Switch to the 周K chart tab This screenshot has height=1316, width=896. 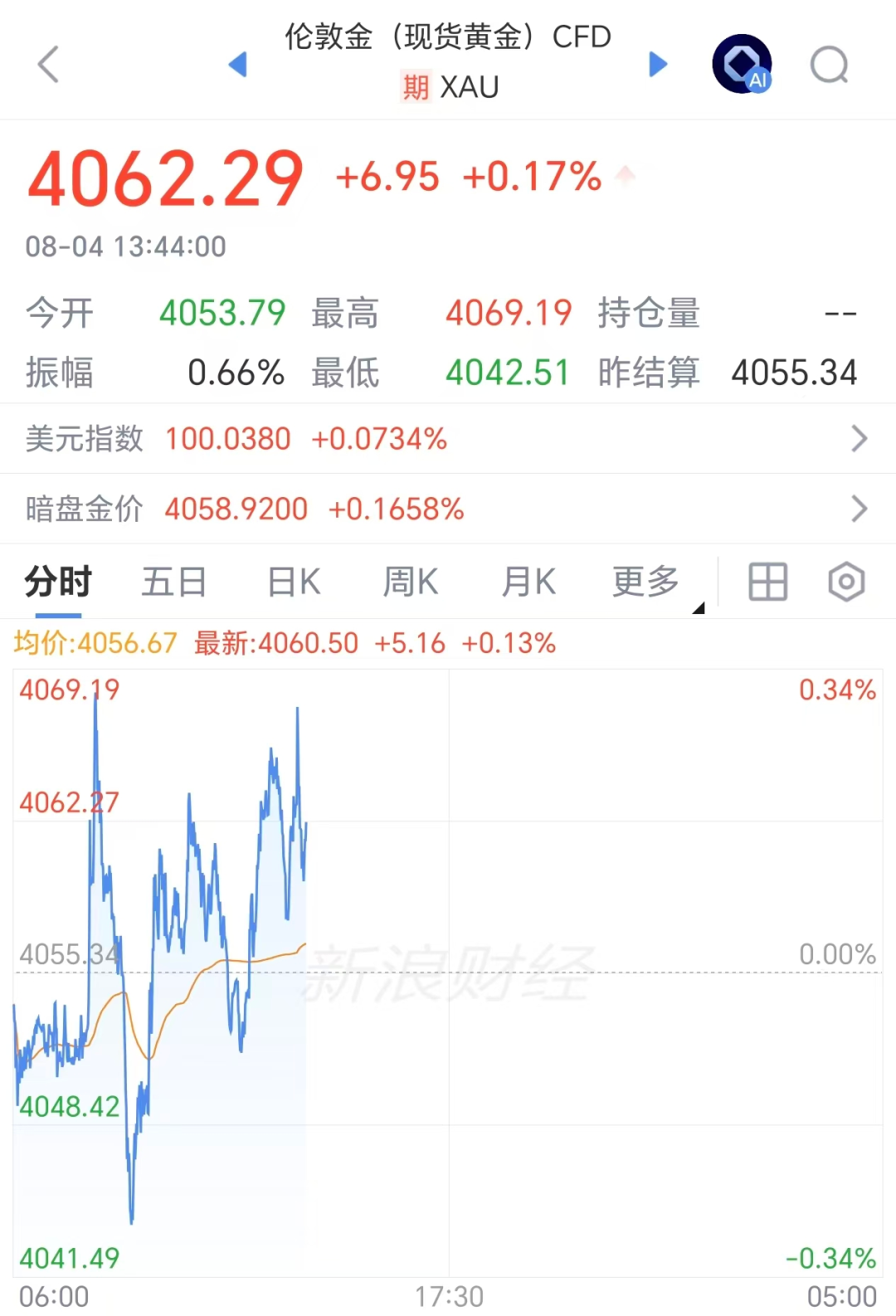click(x=411, y=582)
